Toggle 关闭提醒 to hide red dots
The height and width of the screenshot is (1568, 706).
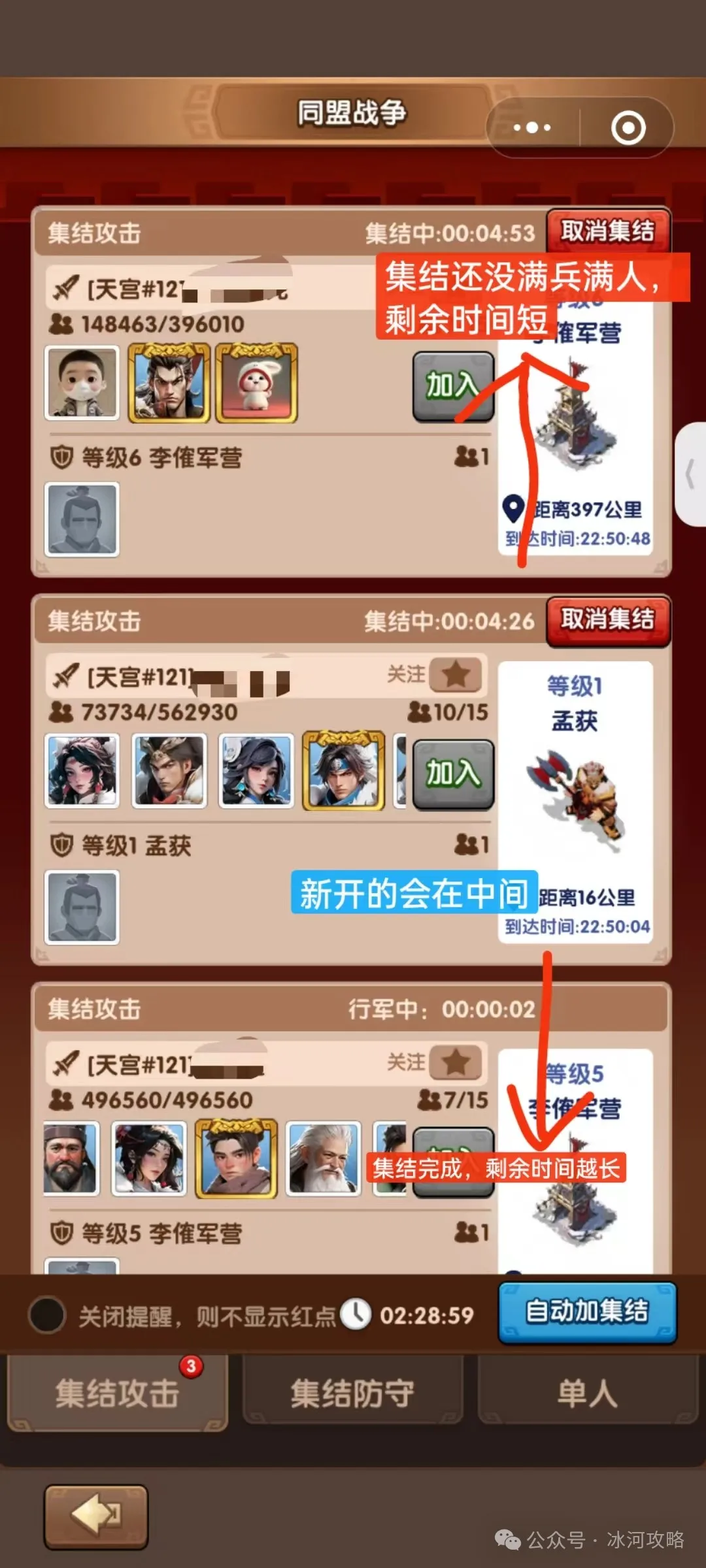click(47, 1315)
